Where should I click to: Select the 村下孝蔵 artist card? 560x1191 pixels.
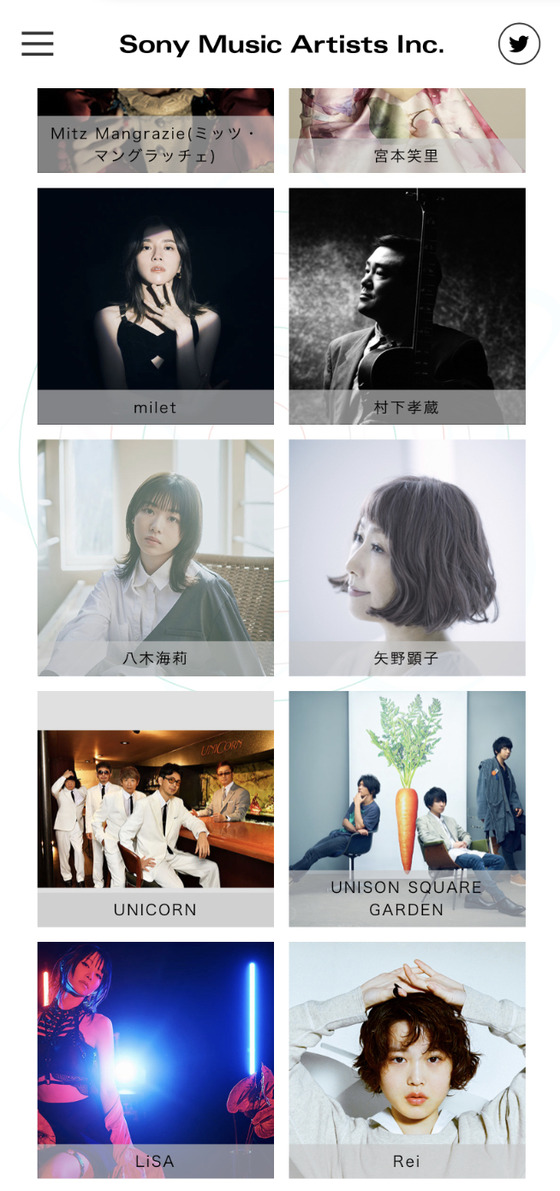pos(407,306)
